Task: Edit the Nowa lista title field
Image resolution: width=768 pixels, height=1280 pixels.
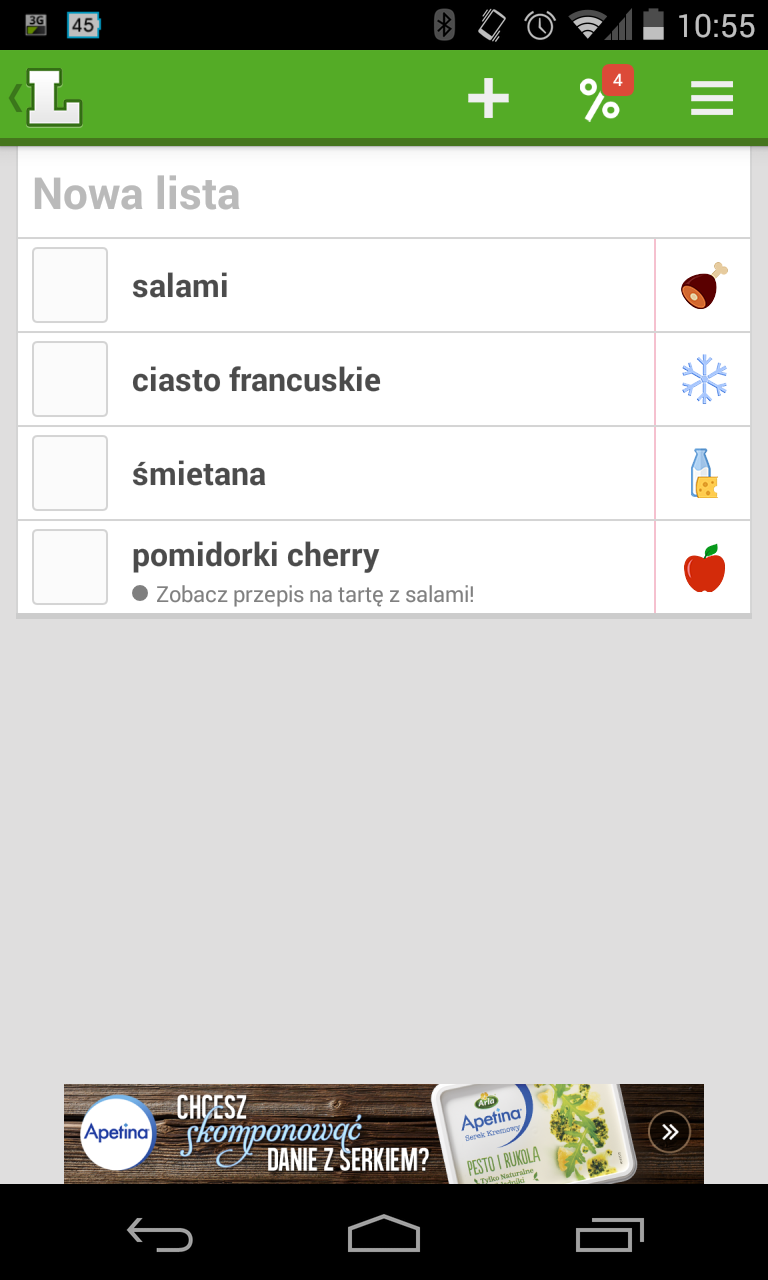Action: (x=384, y=194)
